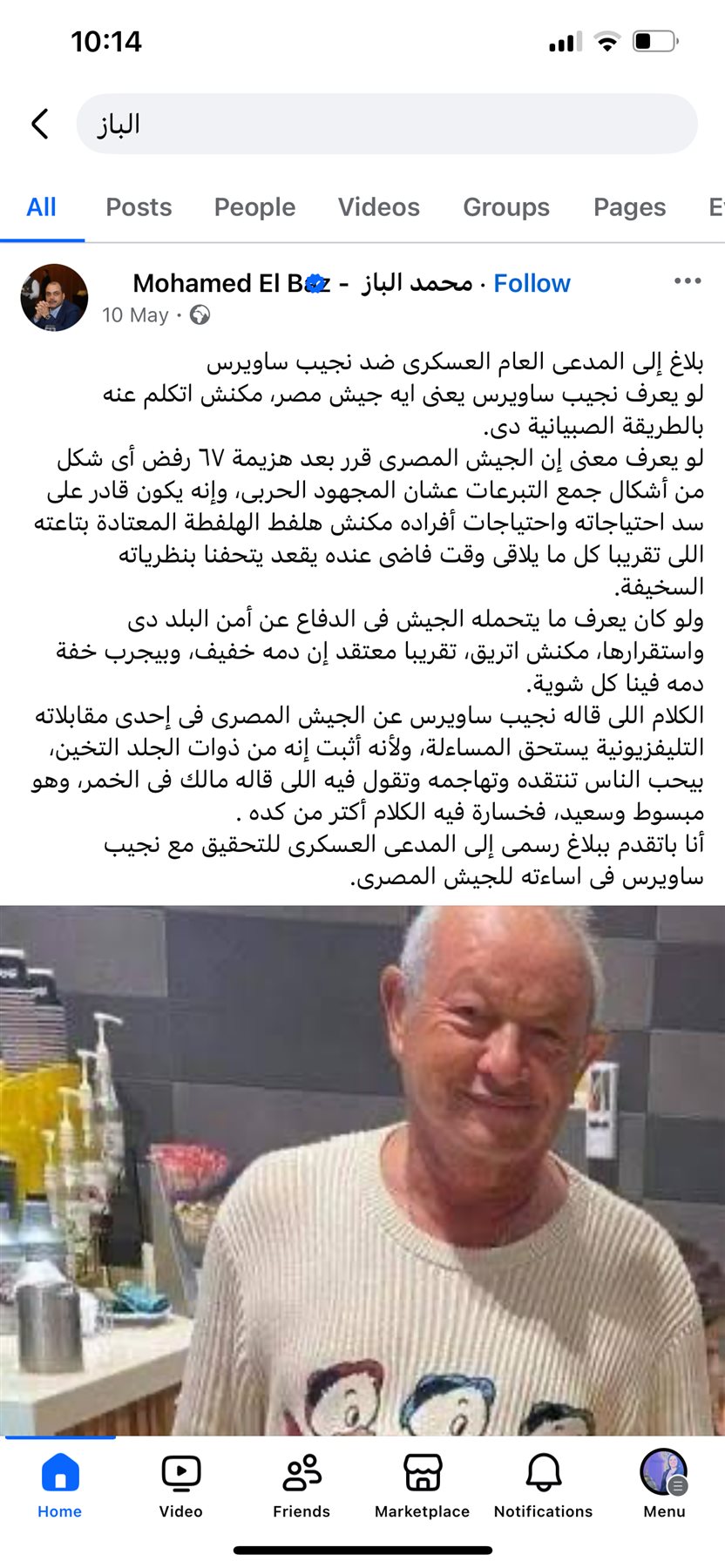This screenshot has height=1568, width=725.
Task: Go to the Home feed
Action: pyautogui.click(x=59, y=1486)
